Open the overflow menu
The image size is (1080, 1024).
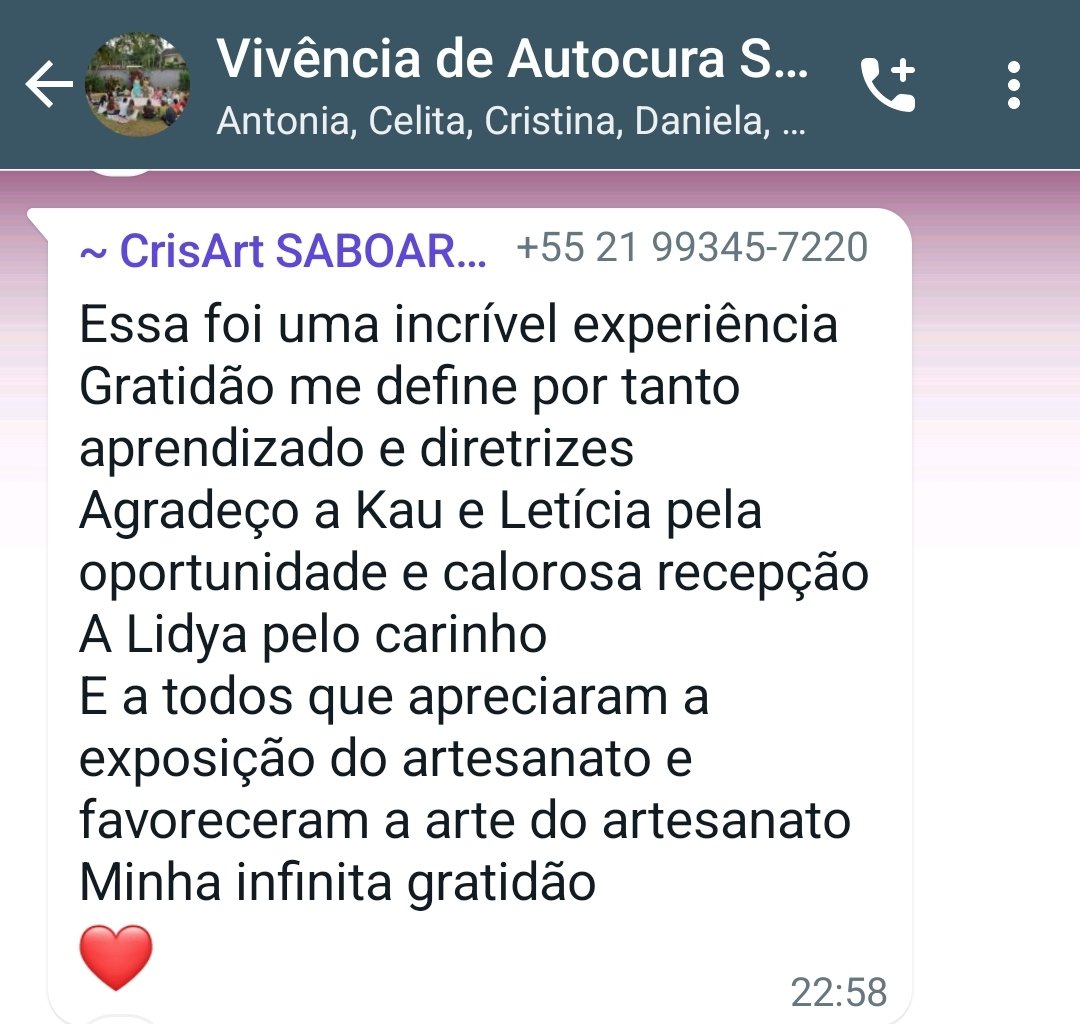pos(1014,85)
